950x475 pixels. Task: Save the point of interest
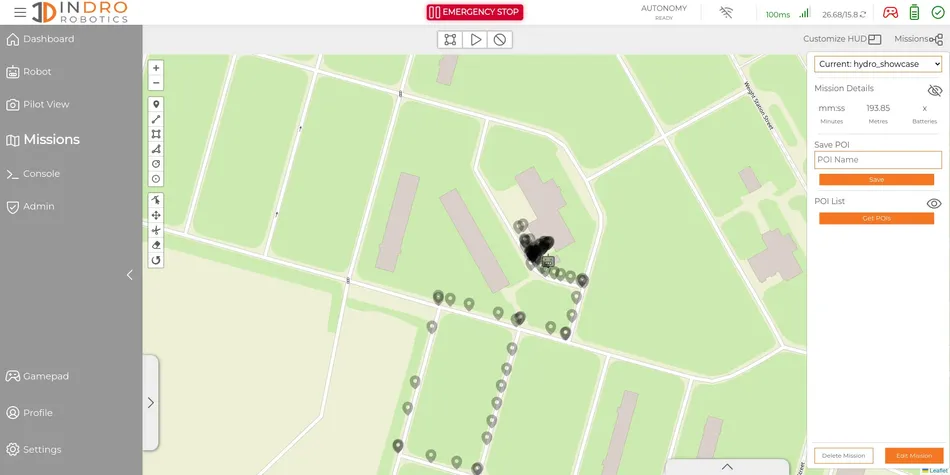pos(876,180)
